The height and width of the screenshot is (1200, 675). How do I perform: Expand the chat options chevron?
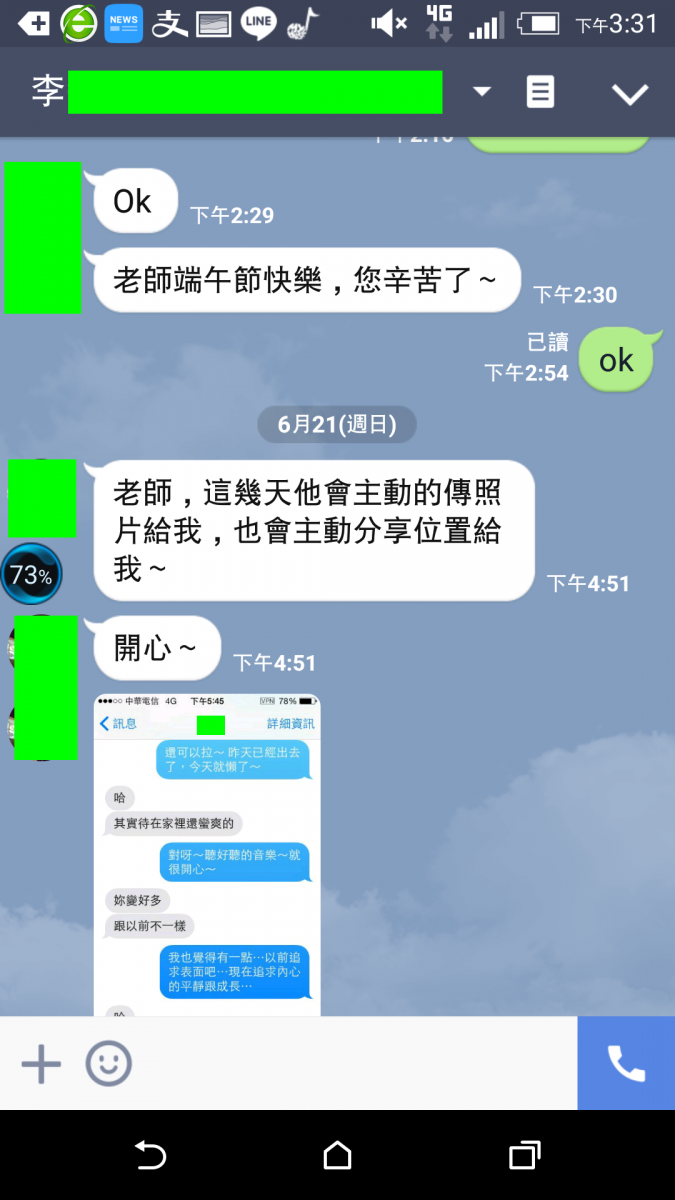pyautogui.click(x=630, y=93)
